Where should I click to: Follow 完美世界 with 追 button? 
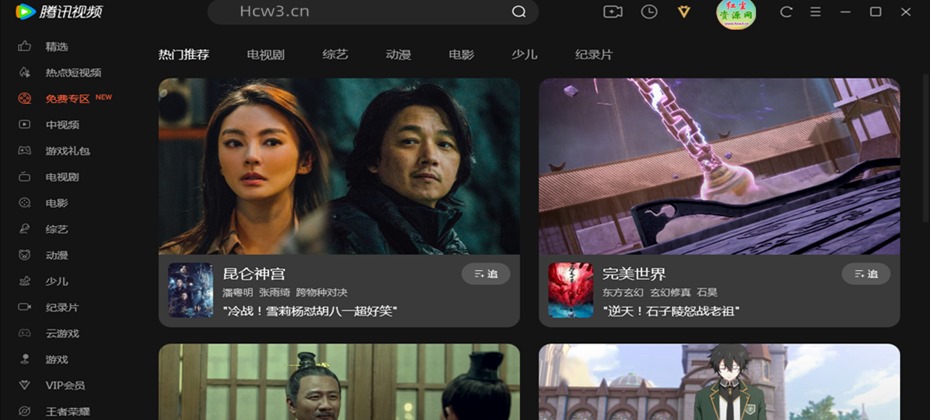pyautogui.click(x=866, y=274)
